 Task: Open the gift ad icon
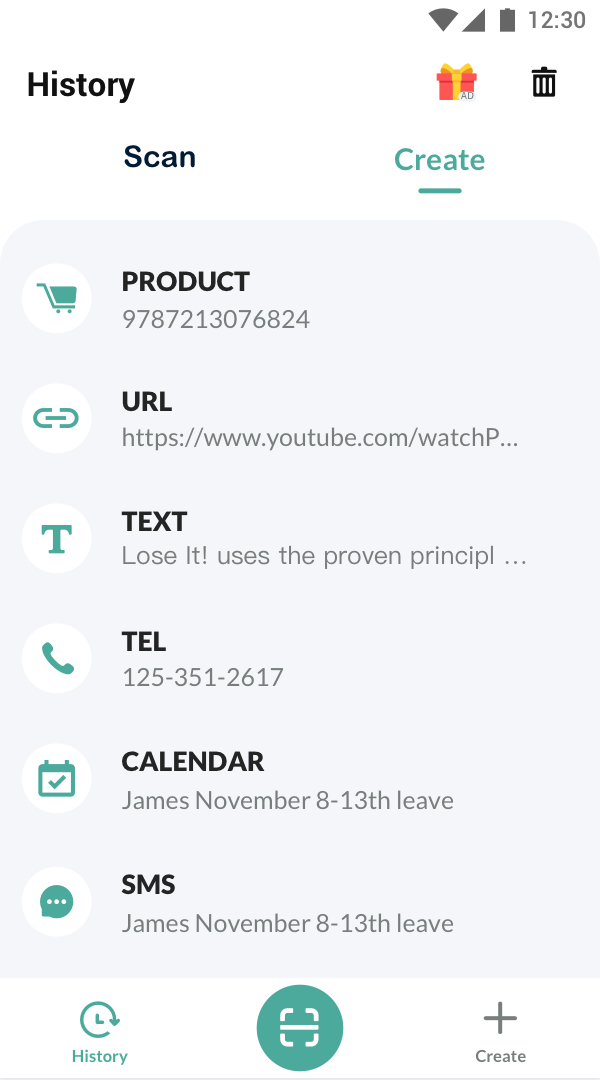pyautogui.click(x=456, y=82)
